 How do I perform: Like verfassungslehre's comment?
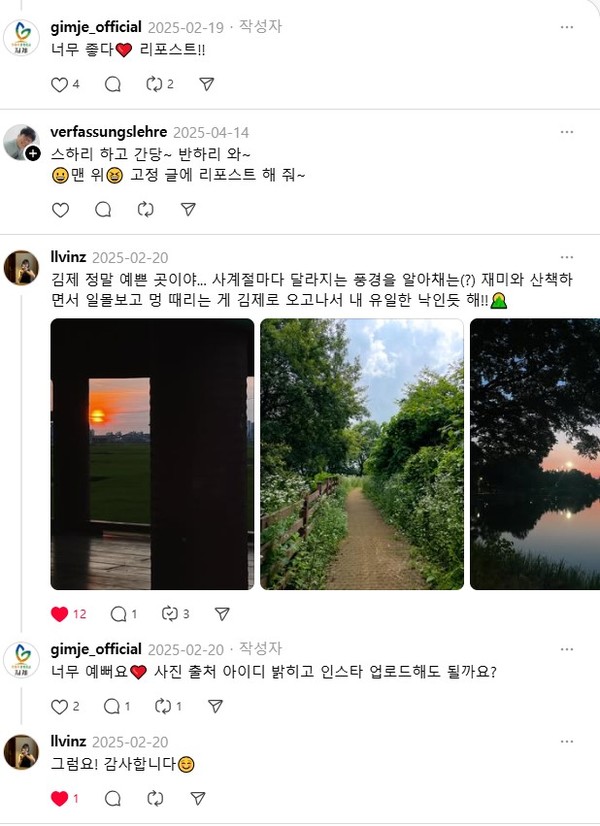click(60, 209)
